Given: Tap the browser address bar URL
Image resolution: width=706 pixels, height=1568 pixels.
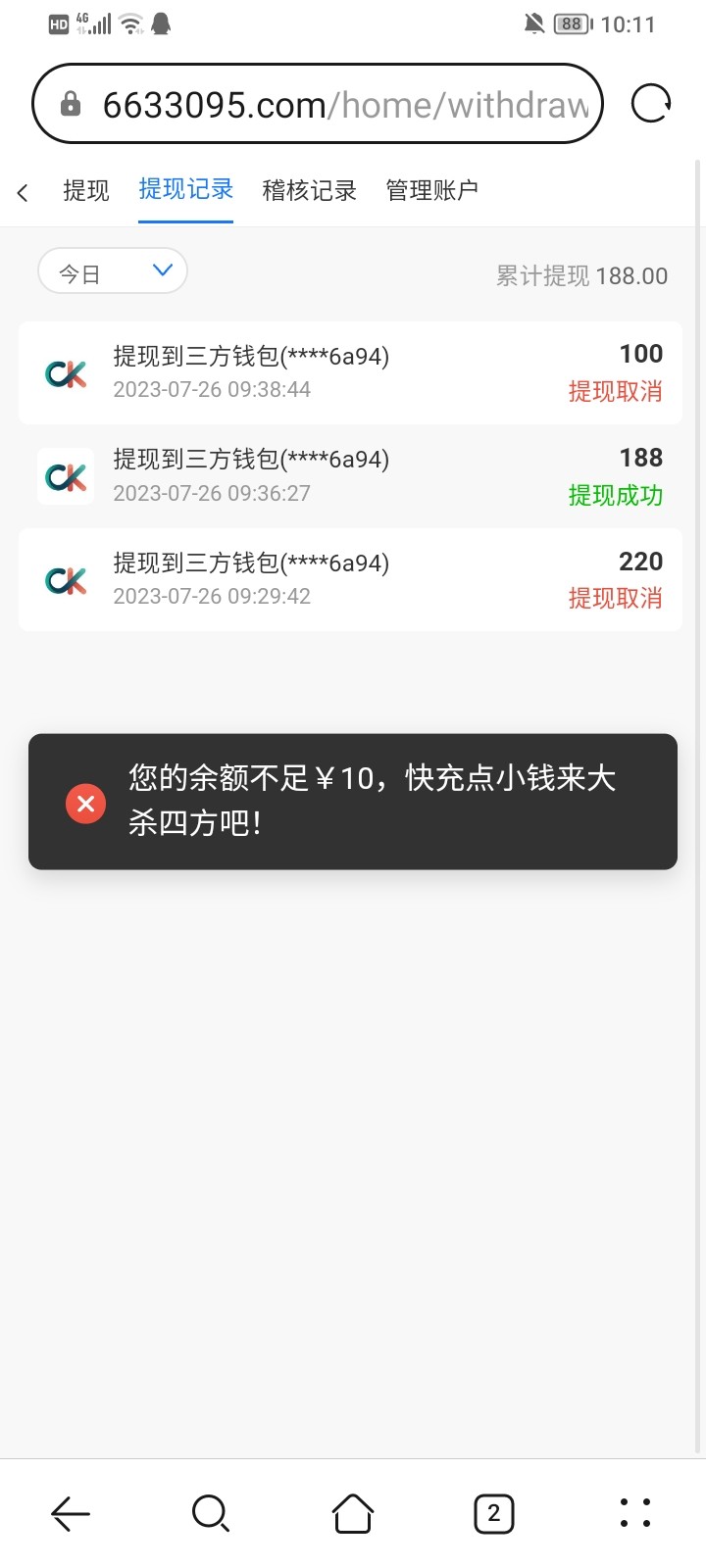Looking at the screenshot, I should click(x=333, y=104).
